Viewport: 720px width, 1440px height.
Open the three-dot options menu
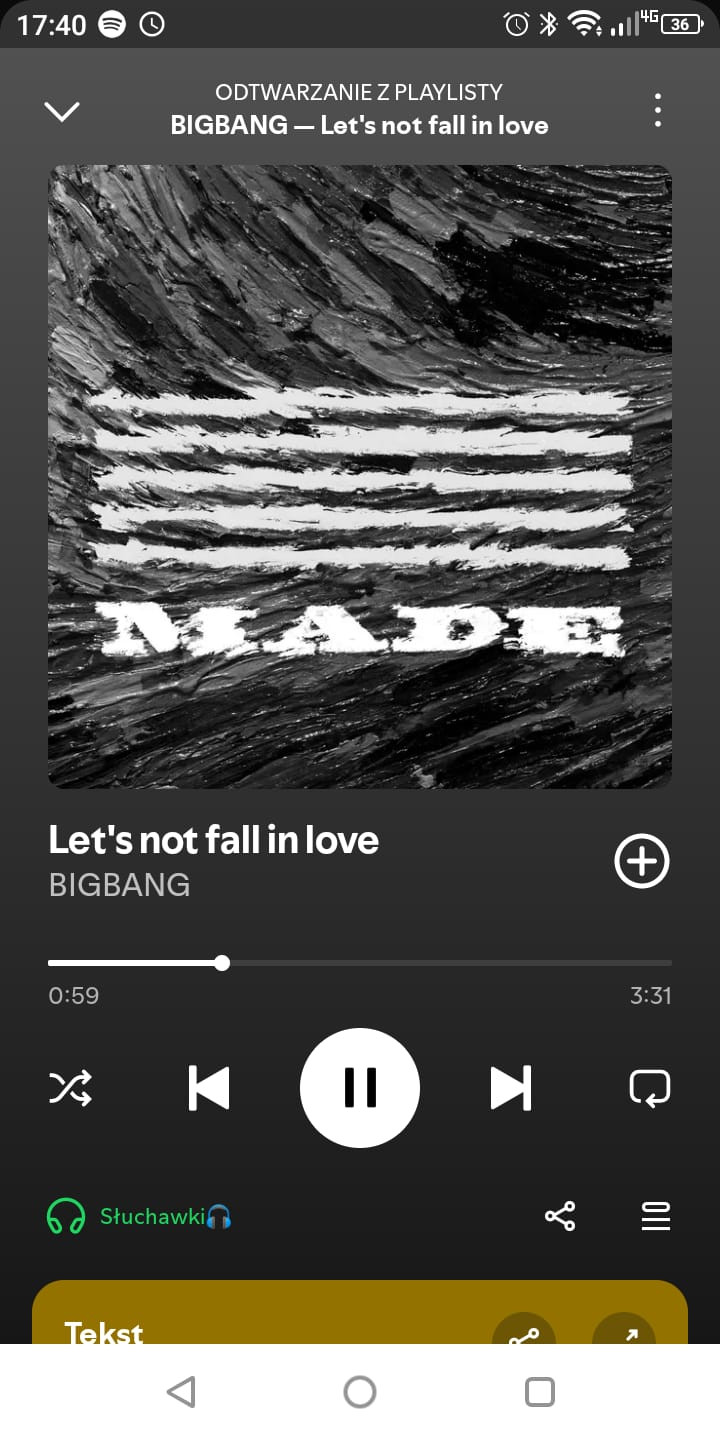pyautogui.click(x=657, y=110)
